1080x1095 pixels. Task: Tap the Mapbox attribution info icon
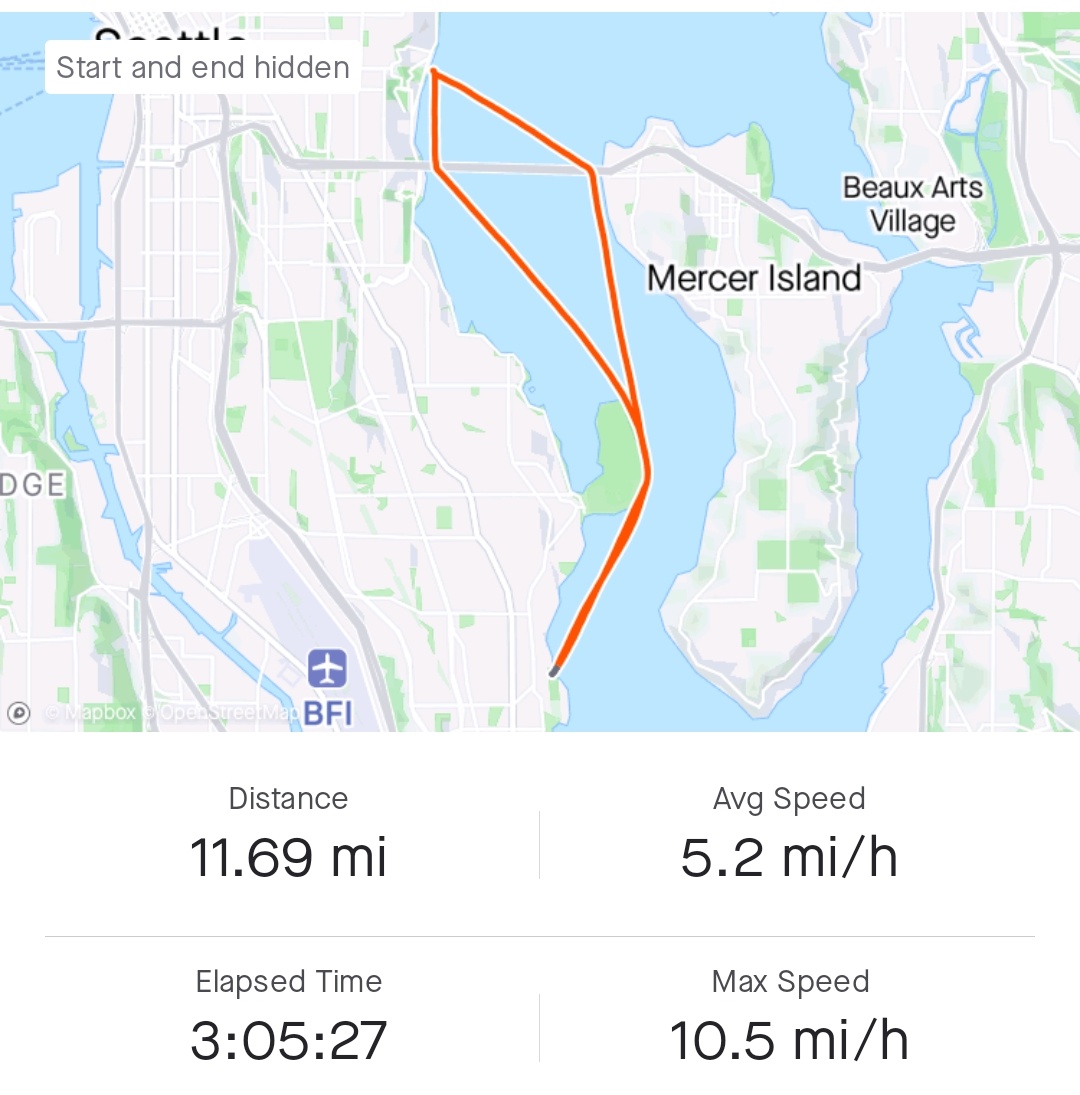(18, 712)
